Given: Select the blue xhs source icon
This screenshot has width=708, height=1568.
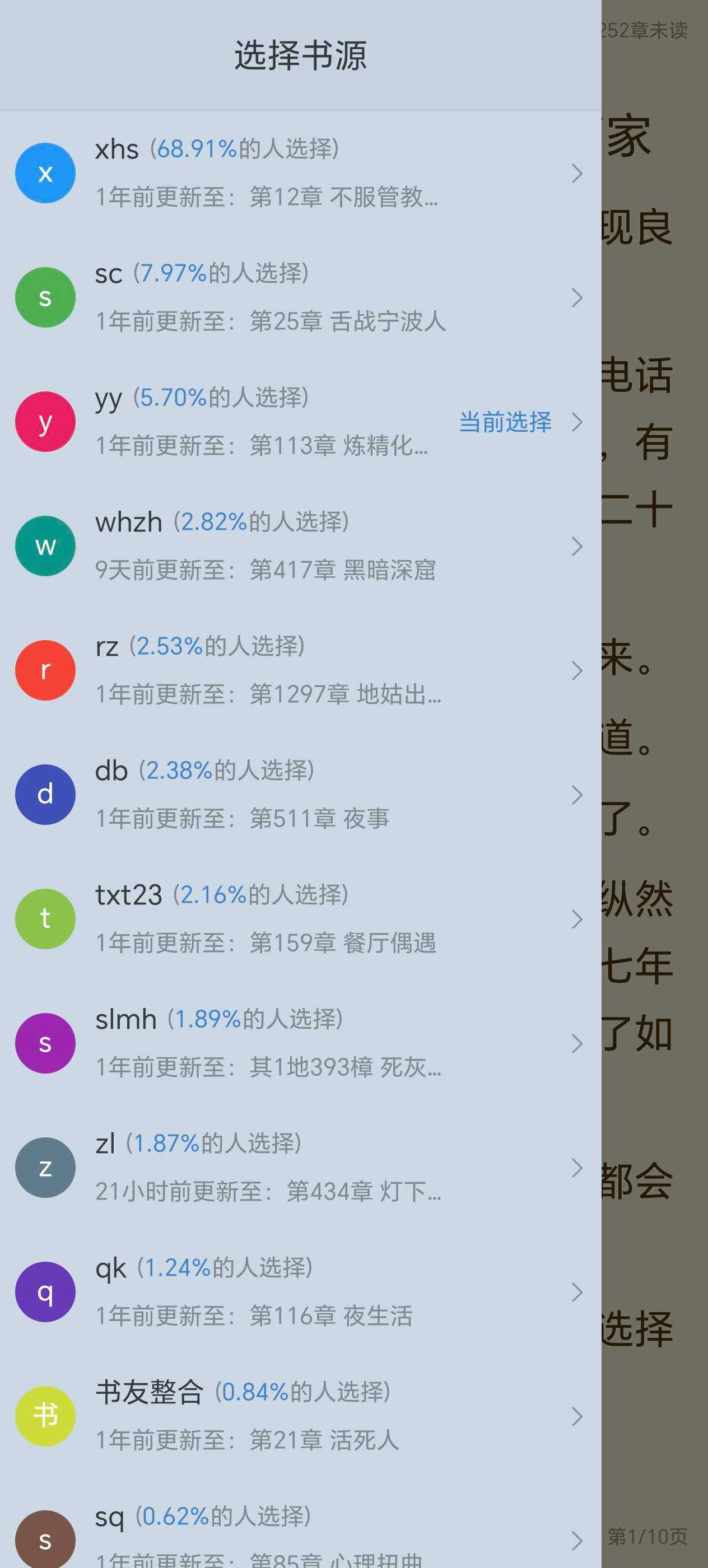Looking at the screenshot, I should 45,173.
